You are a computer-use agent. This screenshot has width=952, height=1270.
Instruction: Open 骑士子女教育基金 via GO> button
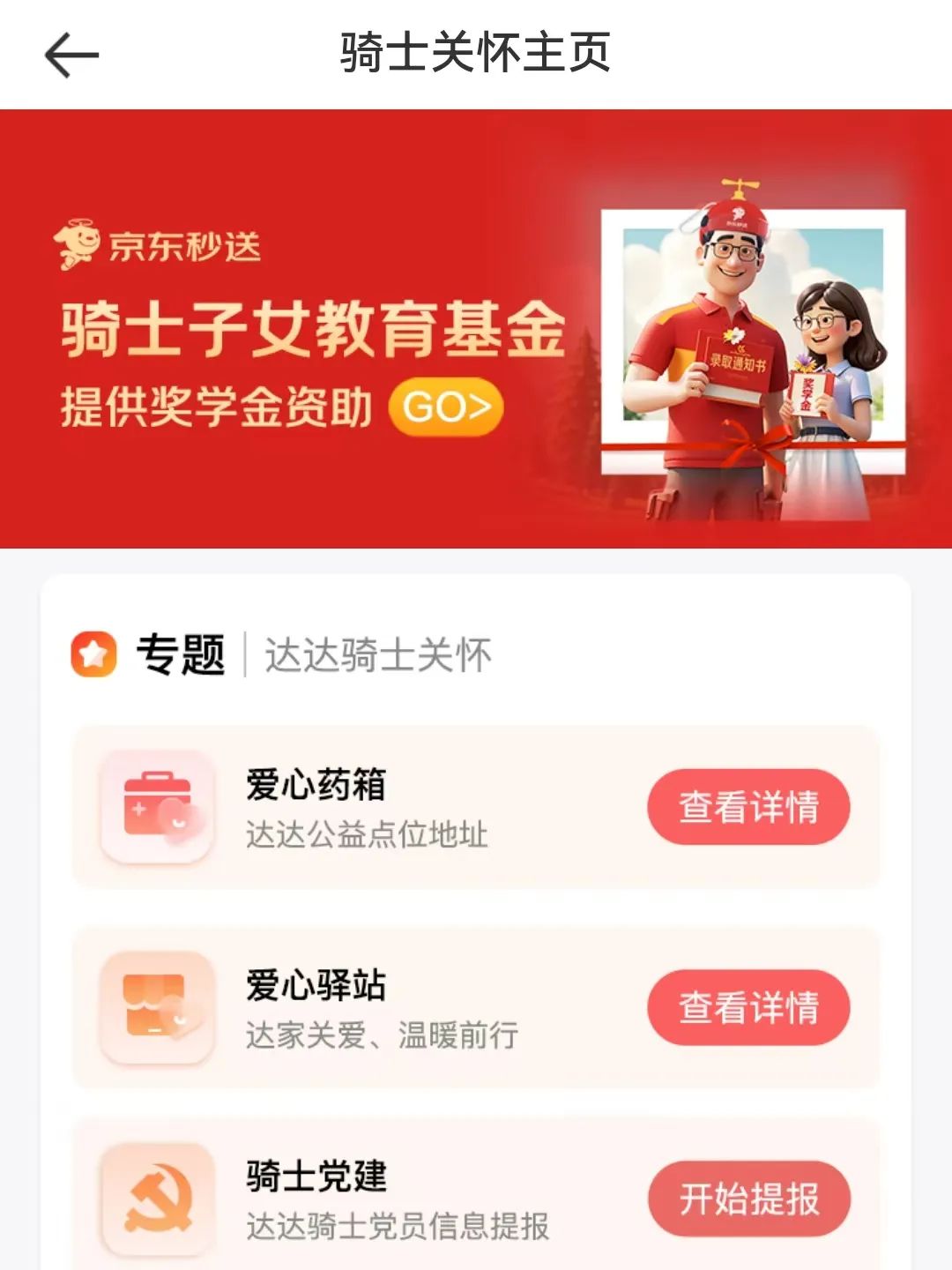click(x=445, y=407)
